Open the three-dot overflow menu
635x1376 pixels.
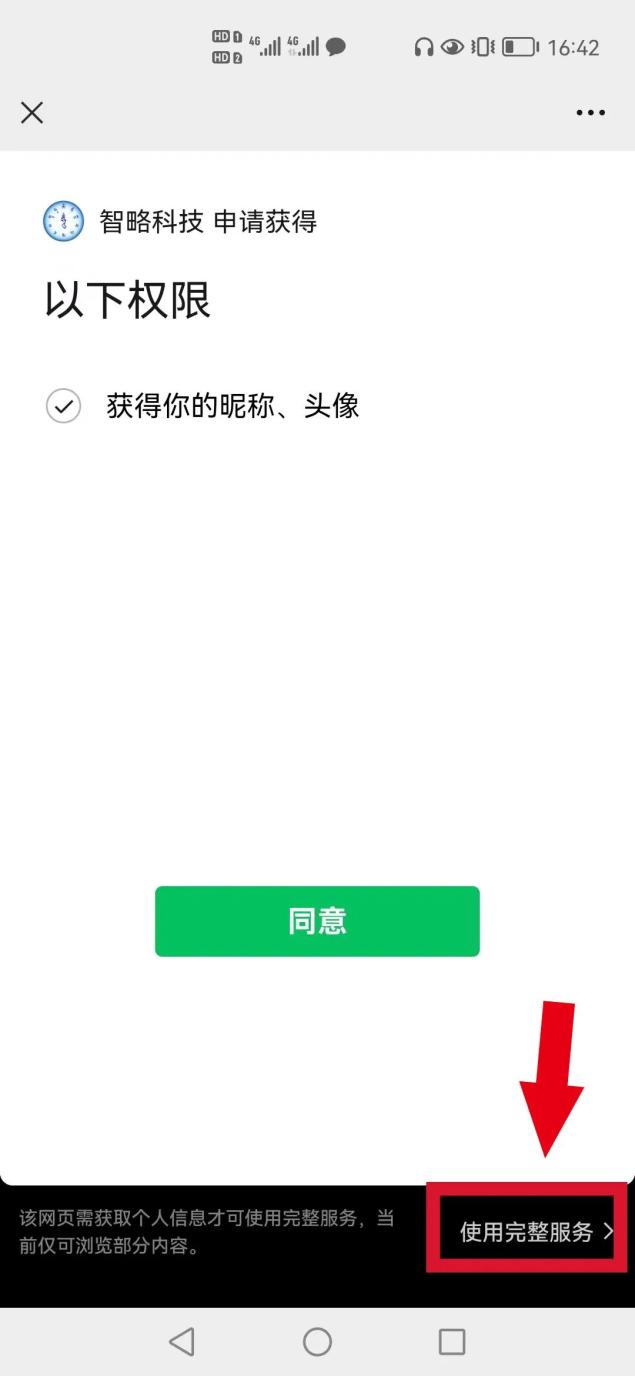[x=591, y=113]
